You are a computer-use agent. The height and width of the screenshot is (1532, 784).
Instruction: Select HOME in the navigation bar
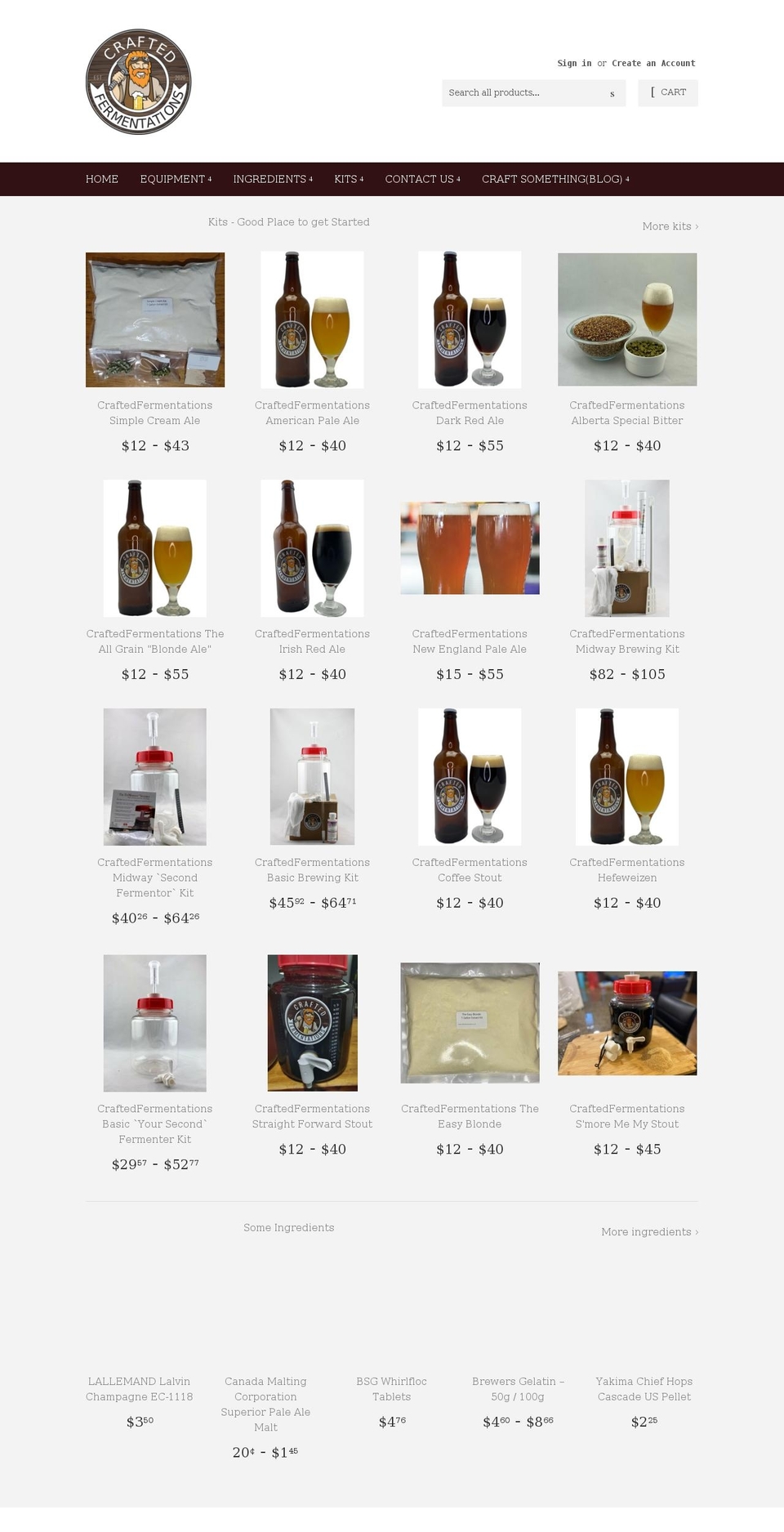(101, 179)
